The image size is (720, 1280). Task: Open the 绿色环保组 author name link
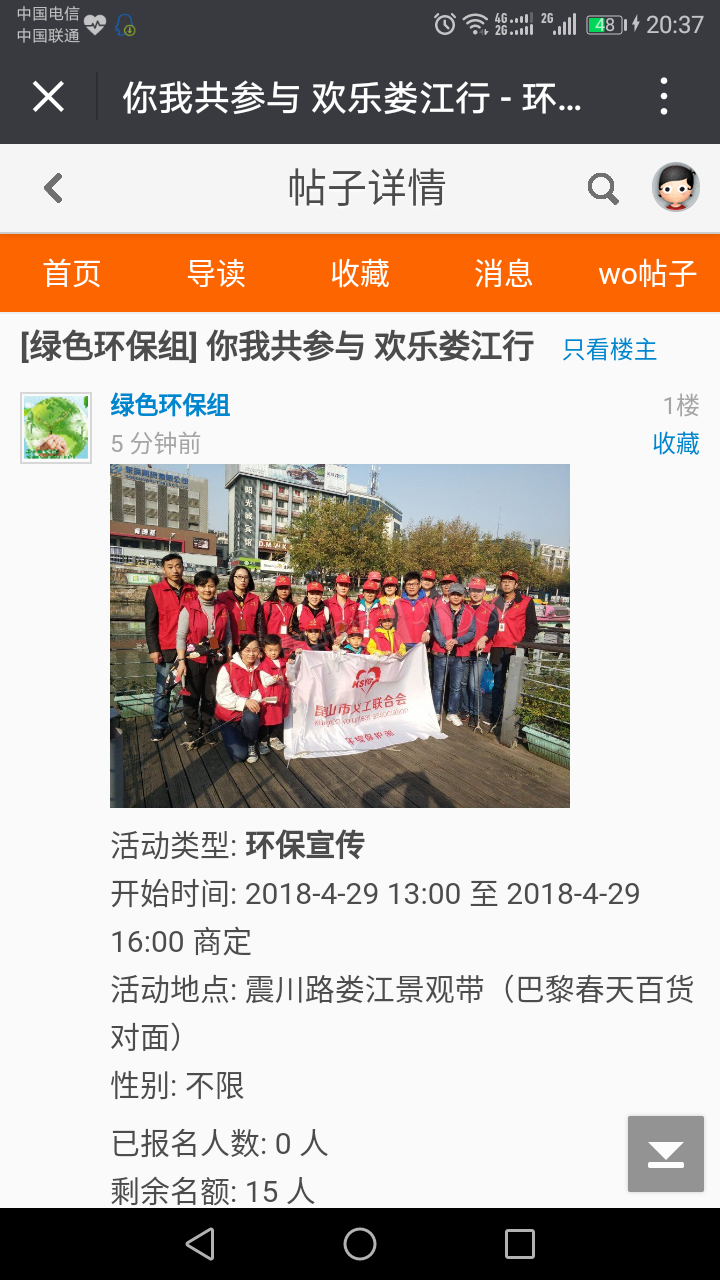170,405
